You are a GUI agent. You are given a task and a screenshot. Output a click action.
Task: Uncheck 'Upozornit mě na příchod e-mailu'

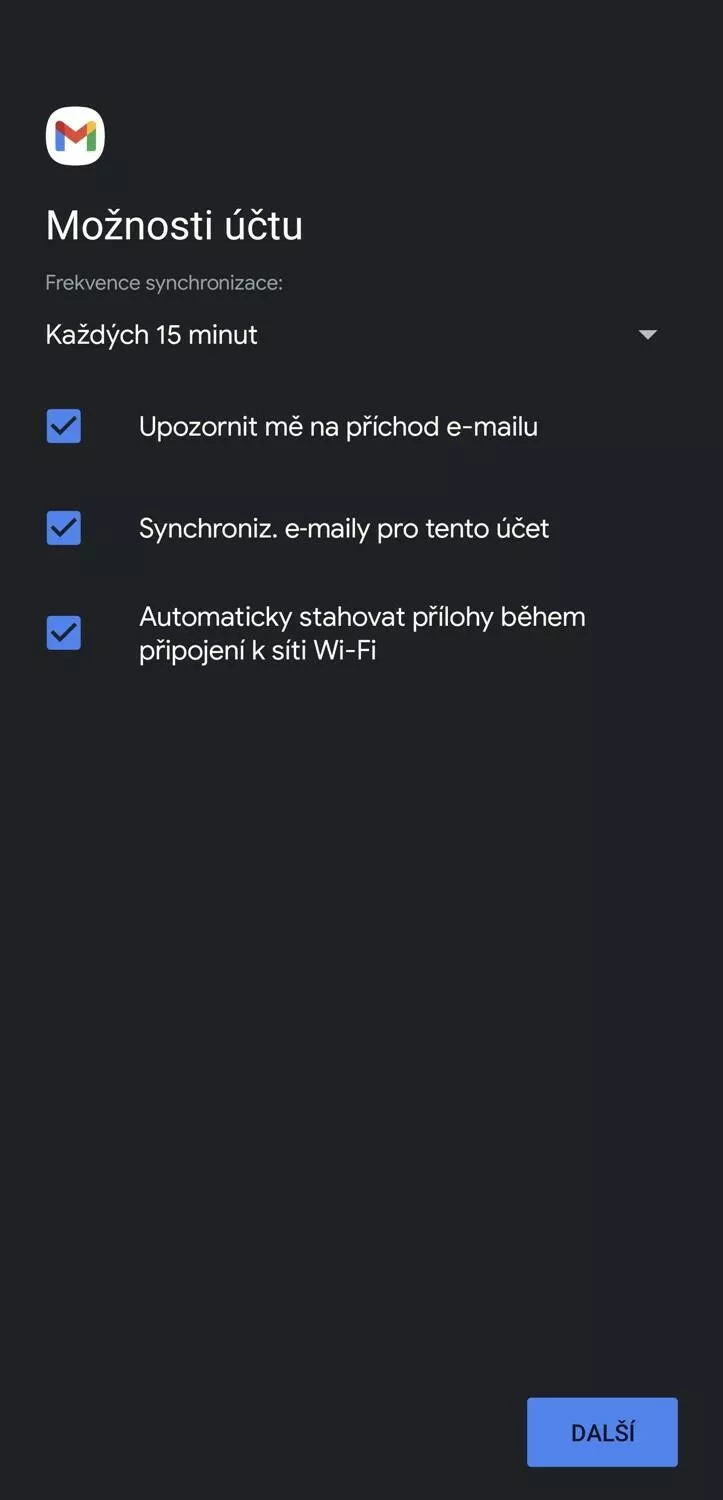click(64, 427)
